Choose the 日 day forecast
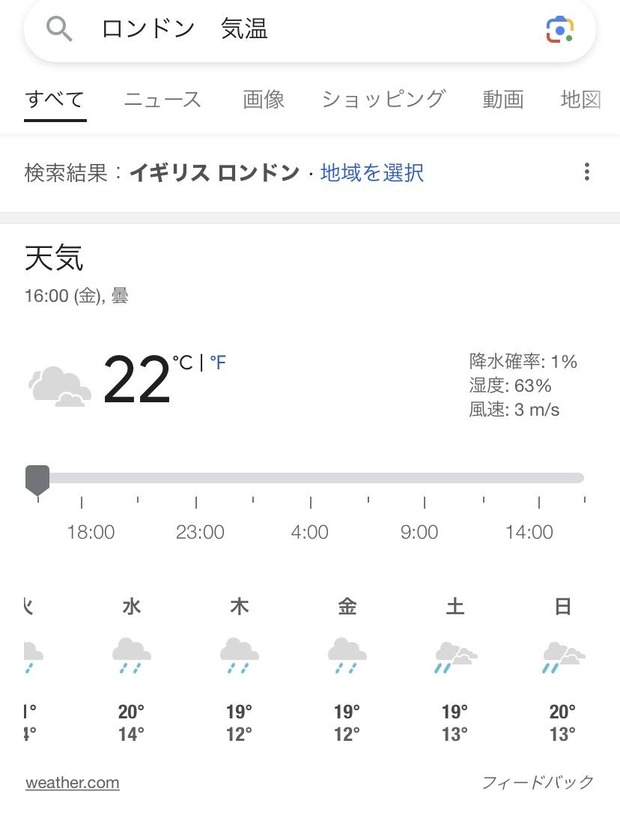Screen dimensions: 620x821 tap(563, 668)
